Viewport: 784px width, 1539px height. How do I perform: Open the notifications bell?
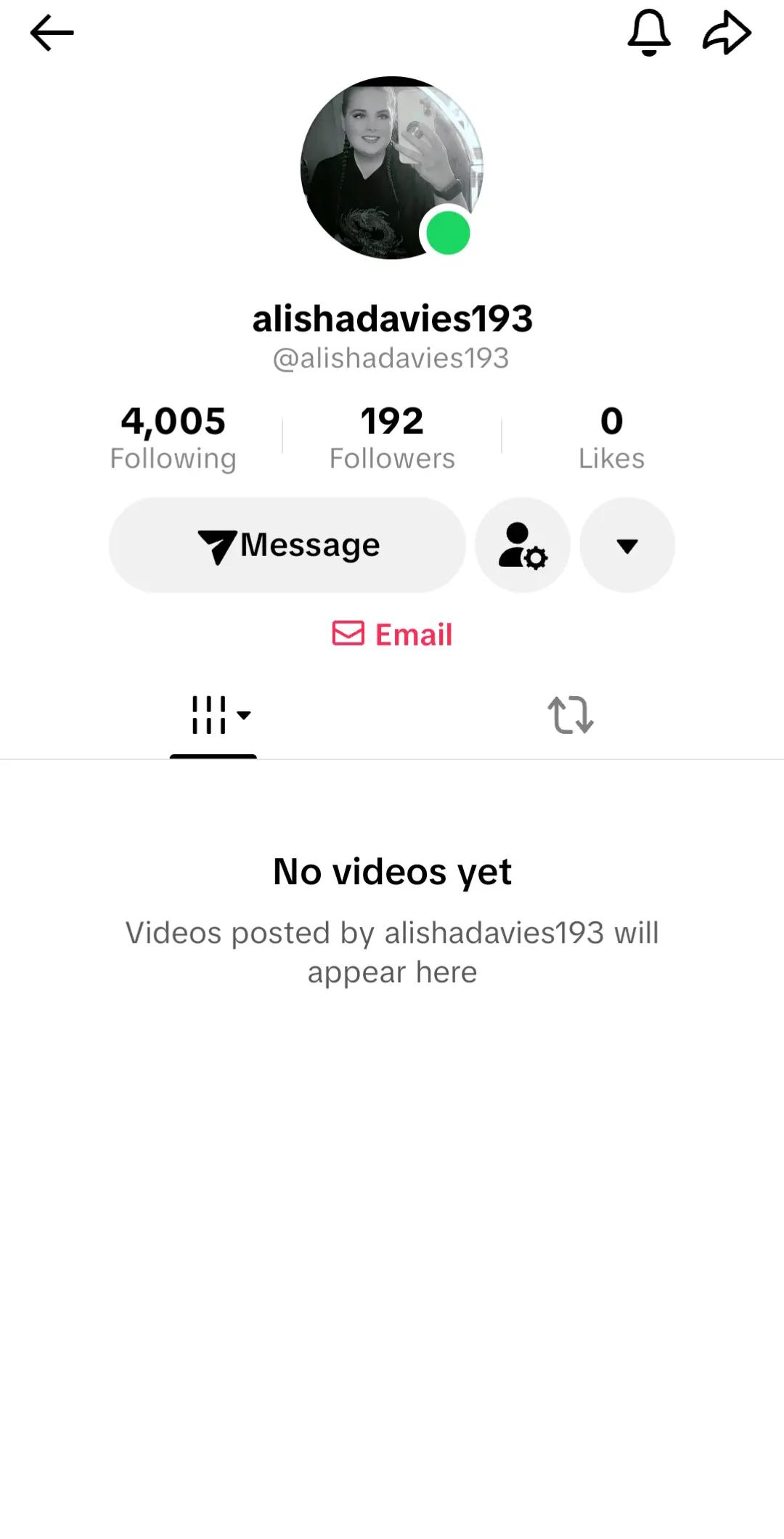(649, 33)
